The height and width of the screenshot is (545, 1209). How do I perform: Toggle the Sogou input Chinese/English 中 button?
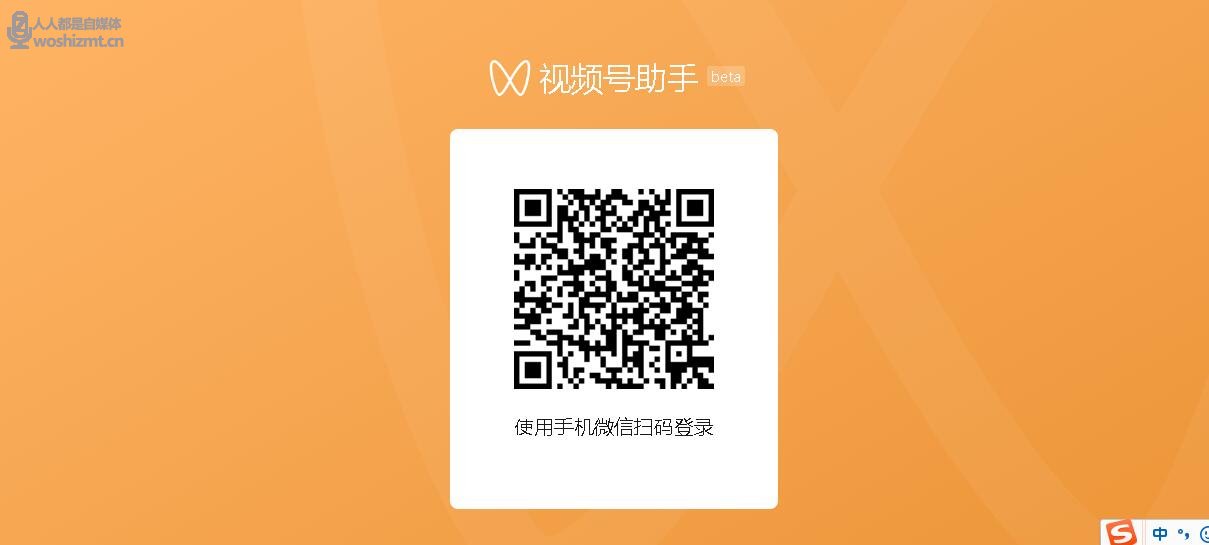coord(1160,534)
